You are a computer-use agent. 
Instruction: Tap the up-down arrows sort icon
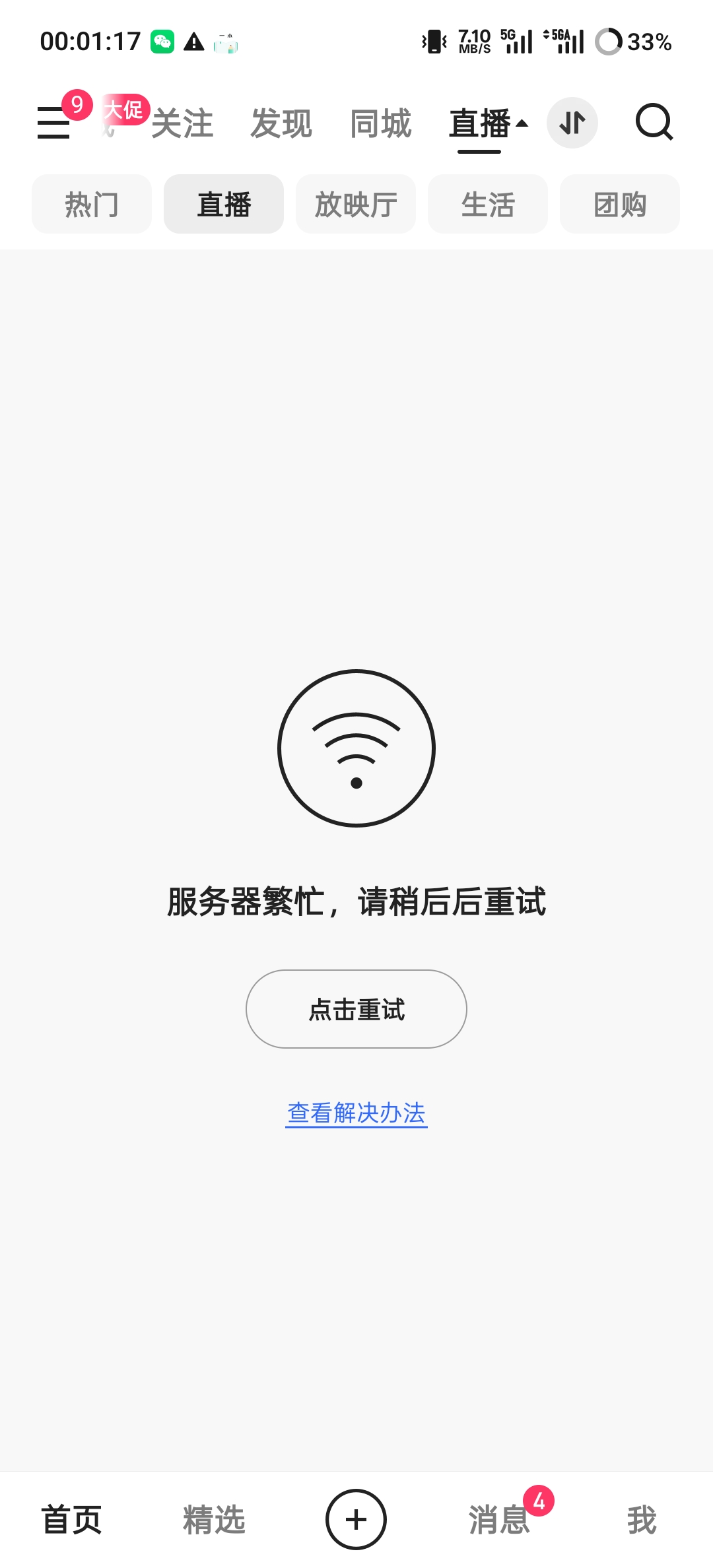(x=572, y=123)
